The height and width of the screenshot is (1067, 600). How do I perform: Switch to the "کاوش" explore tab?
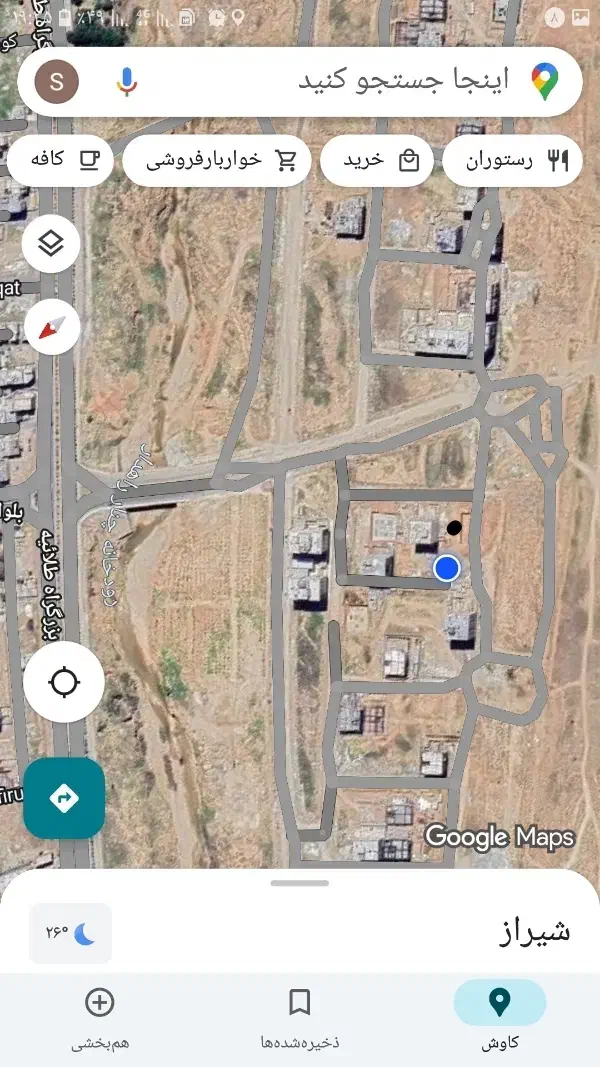point(499,1014)
